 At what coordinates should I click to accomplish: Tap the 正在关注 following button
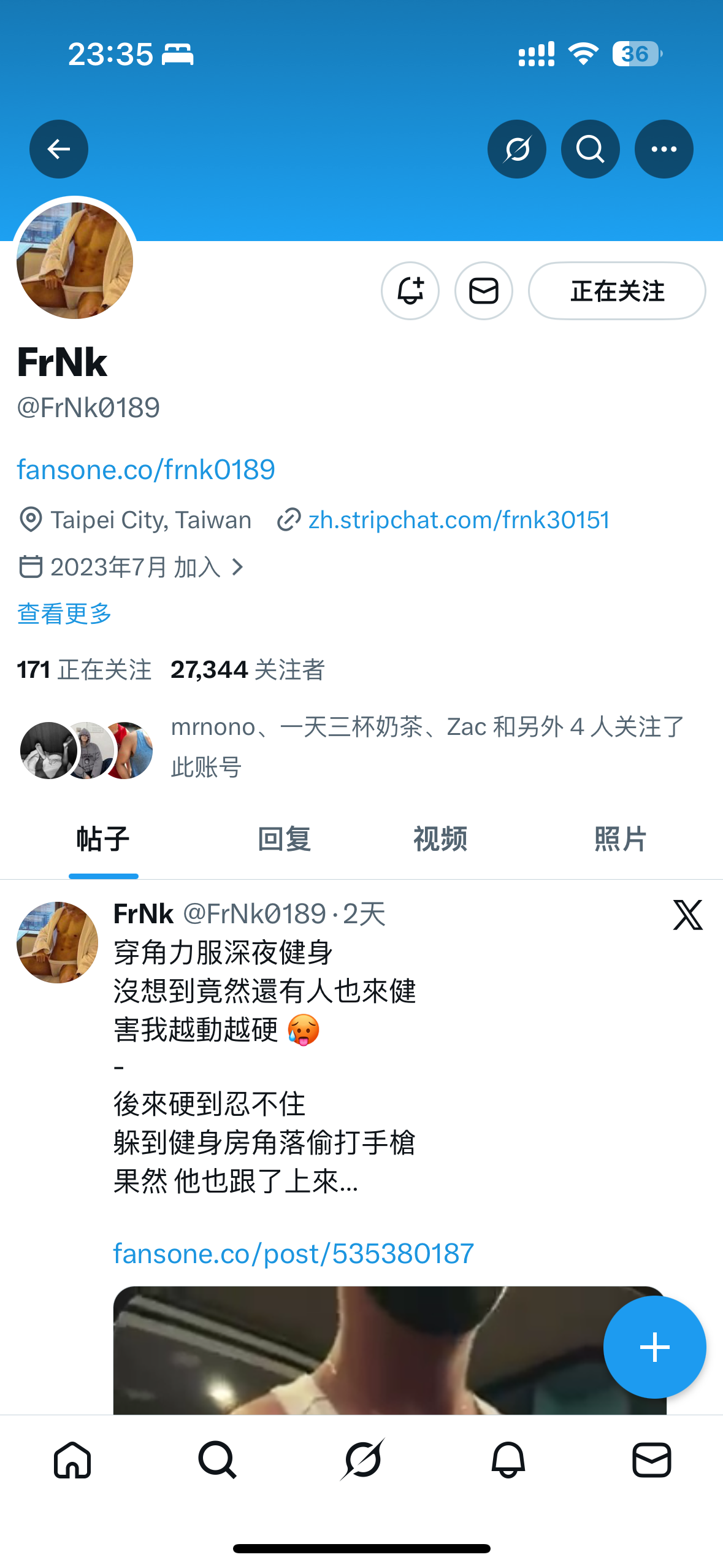[x=617, y=291]
